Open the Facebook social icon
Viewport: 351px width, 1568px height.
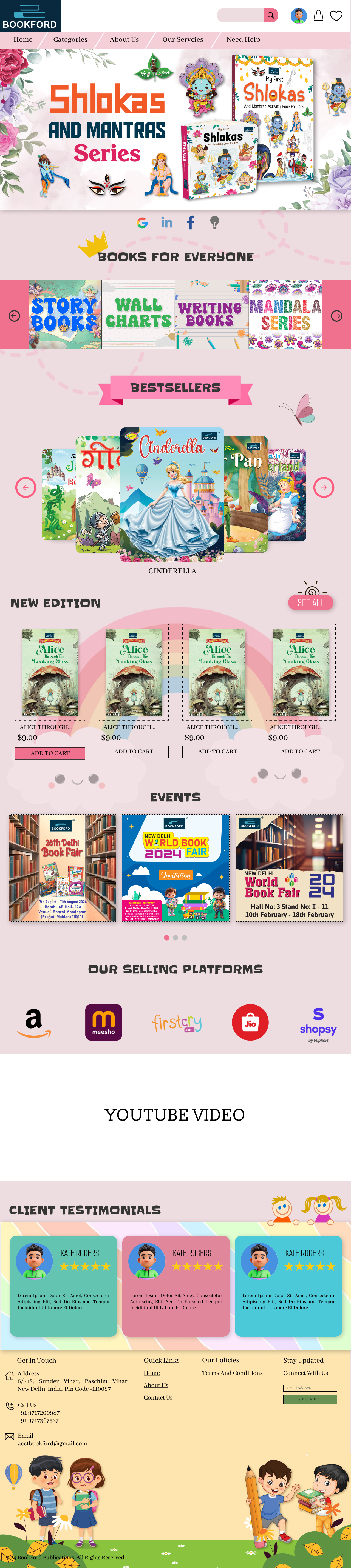click(x=191, y=223)
